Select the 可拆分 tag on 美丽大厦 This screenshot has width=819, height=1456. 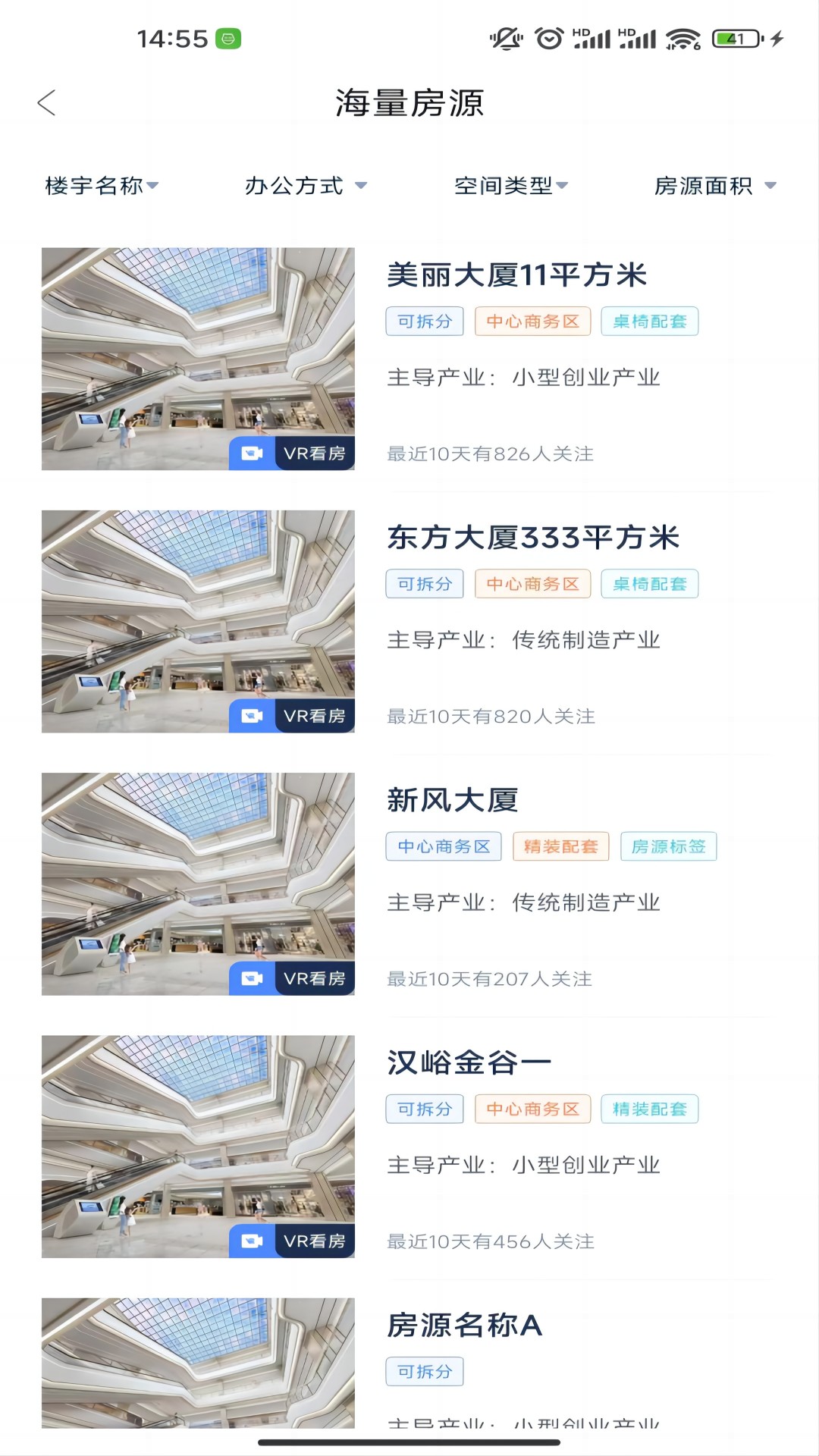click(x=425, y=321)
